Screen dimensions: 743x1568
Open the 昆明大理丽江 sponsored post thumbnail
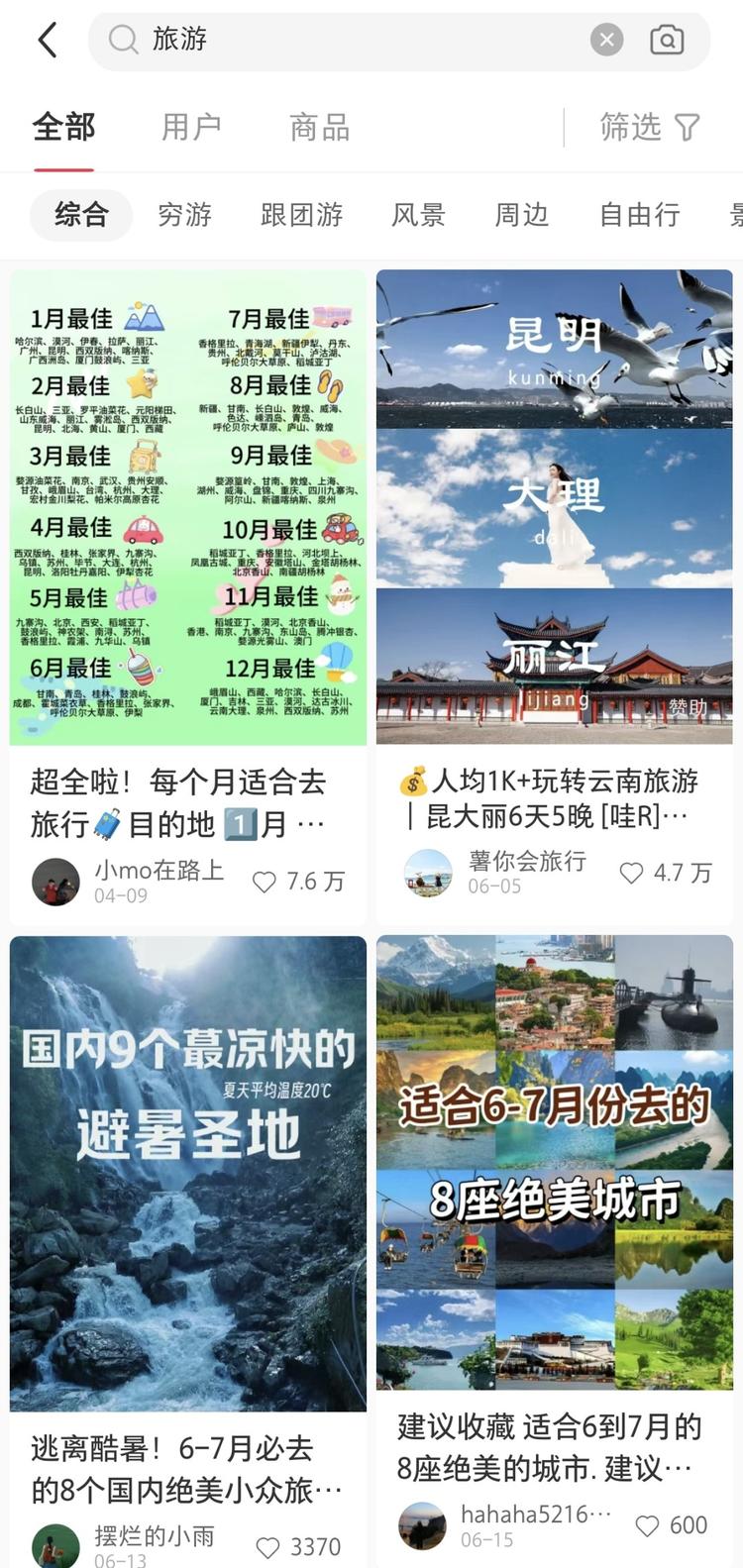[x=553, y=505]
